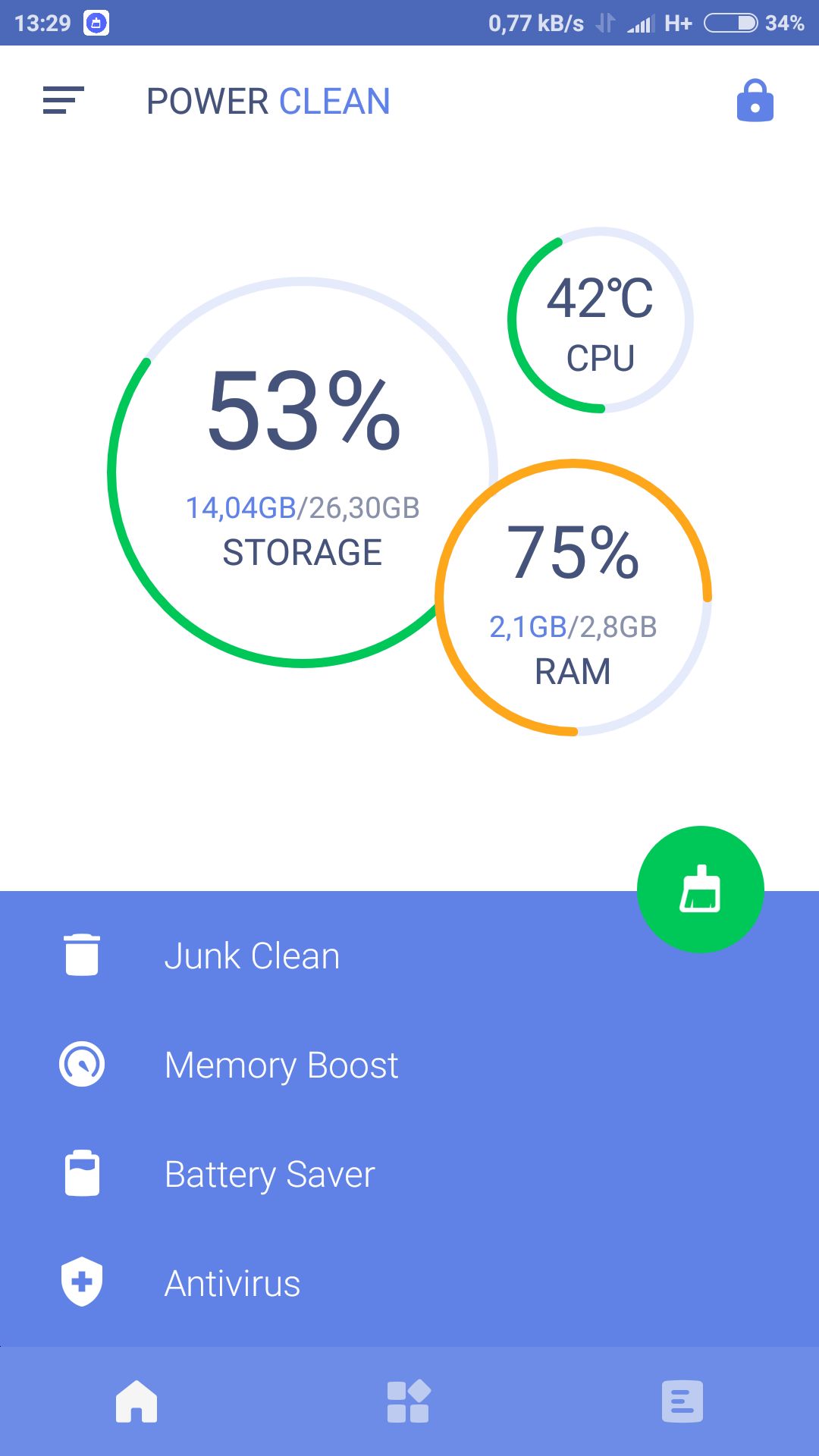This screenshot has width=819, height=1456.
Task: Select Battery Saver
Action: tap(409, 1174)
